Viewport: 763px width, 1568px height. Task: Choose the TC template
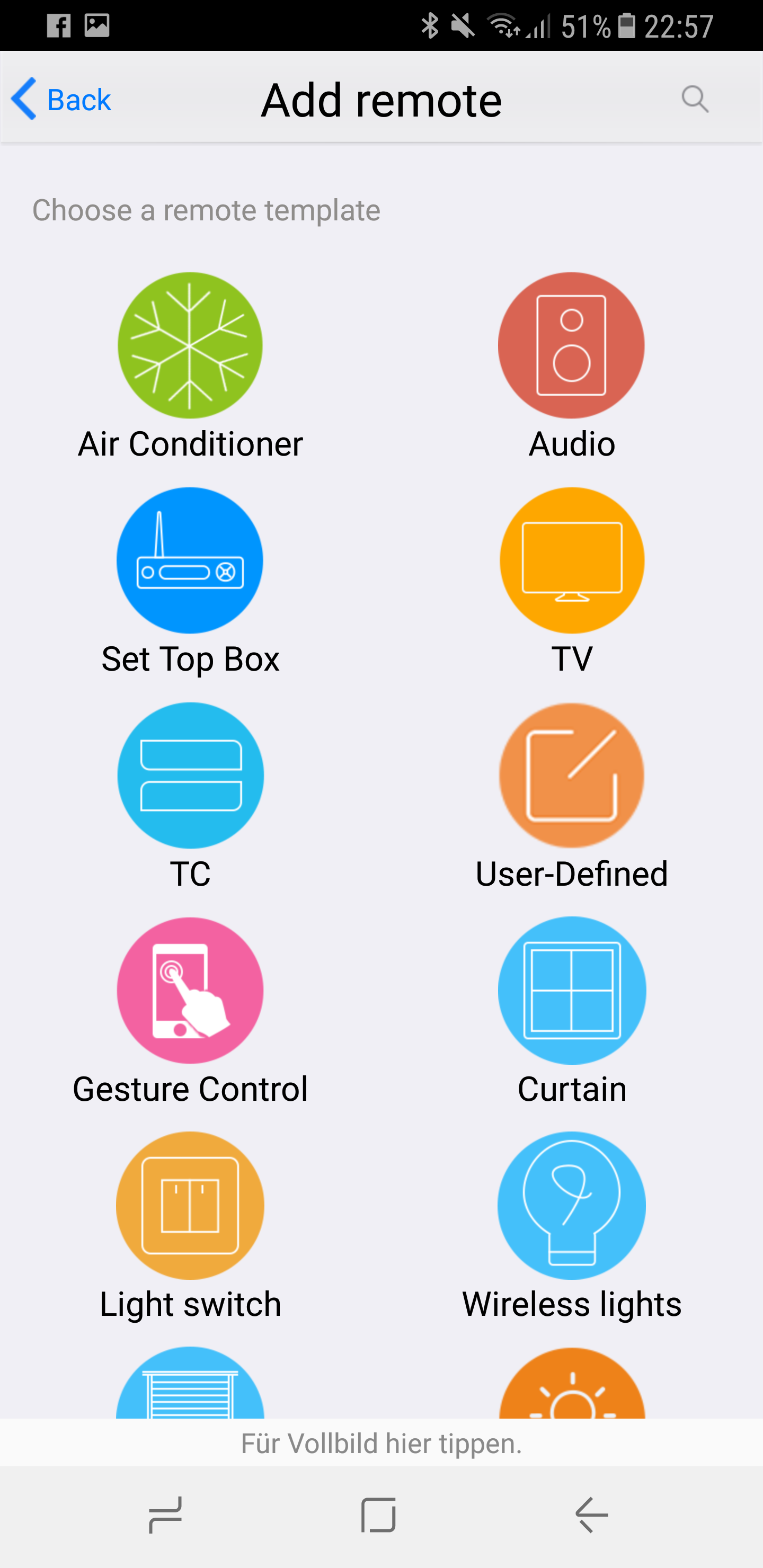tap(190, 775)
